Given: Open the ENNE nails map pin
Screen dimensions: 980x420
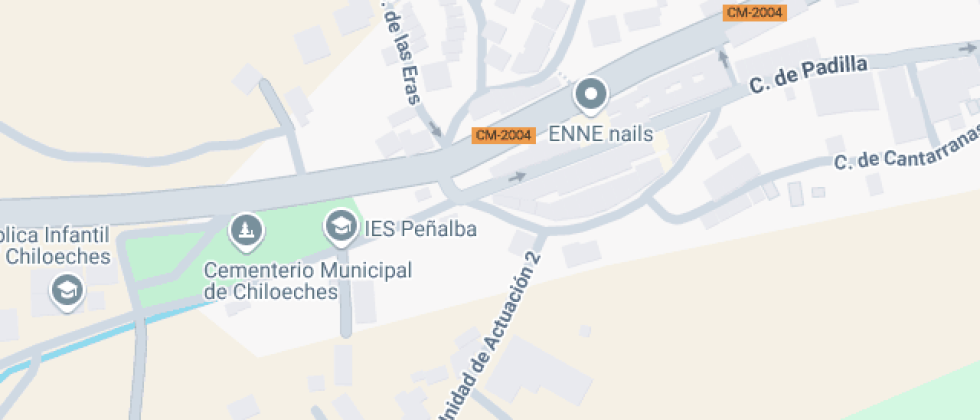Looking at the screenshot, I should coord(591,96).
